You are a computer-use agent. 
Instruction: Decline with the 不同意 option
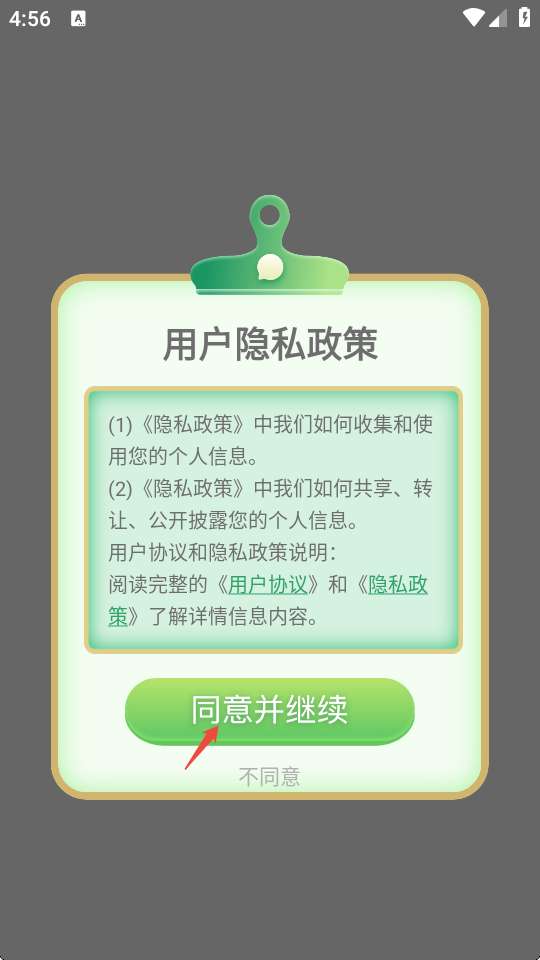tap(269, 776)
